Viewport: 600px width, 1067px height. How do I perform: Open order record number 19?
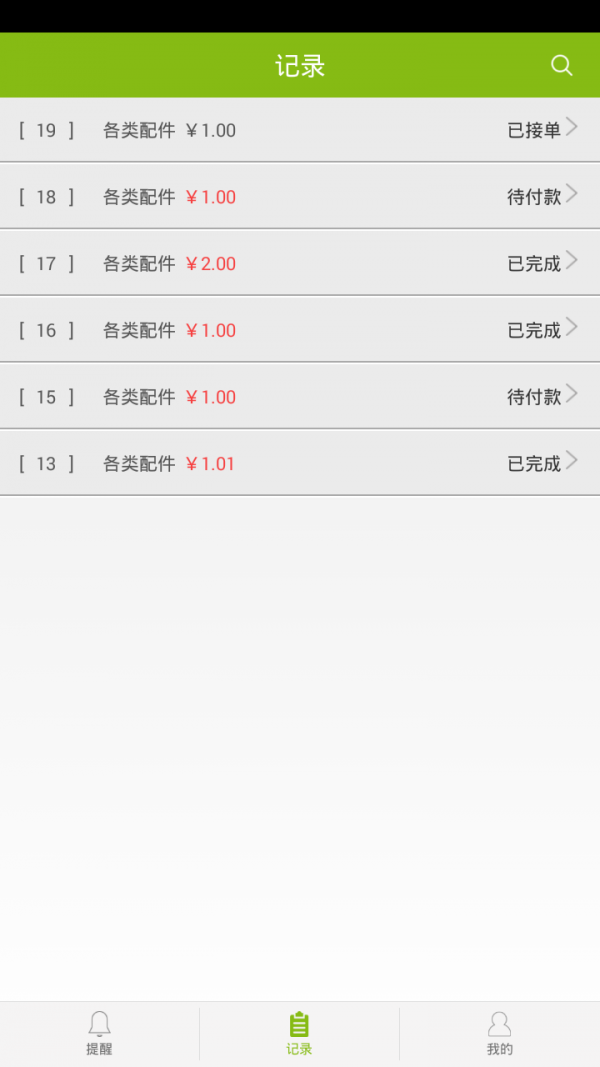(x=300, y=130)
